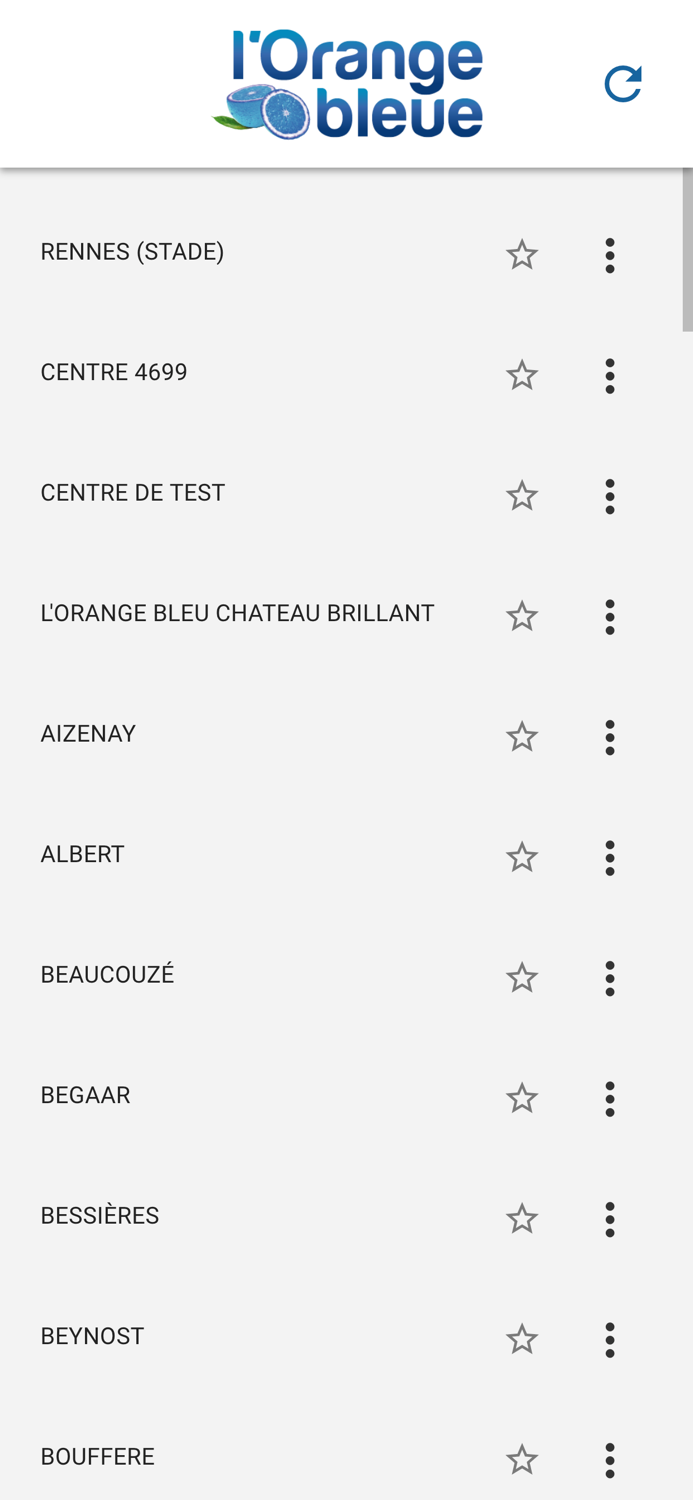693x1500 pixels.
Task: Favorite the BEYNOST centre
Action: [x=522, y=1340]
